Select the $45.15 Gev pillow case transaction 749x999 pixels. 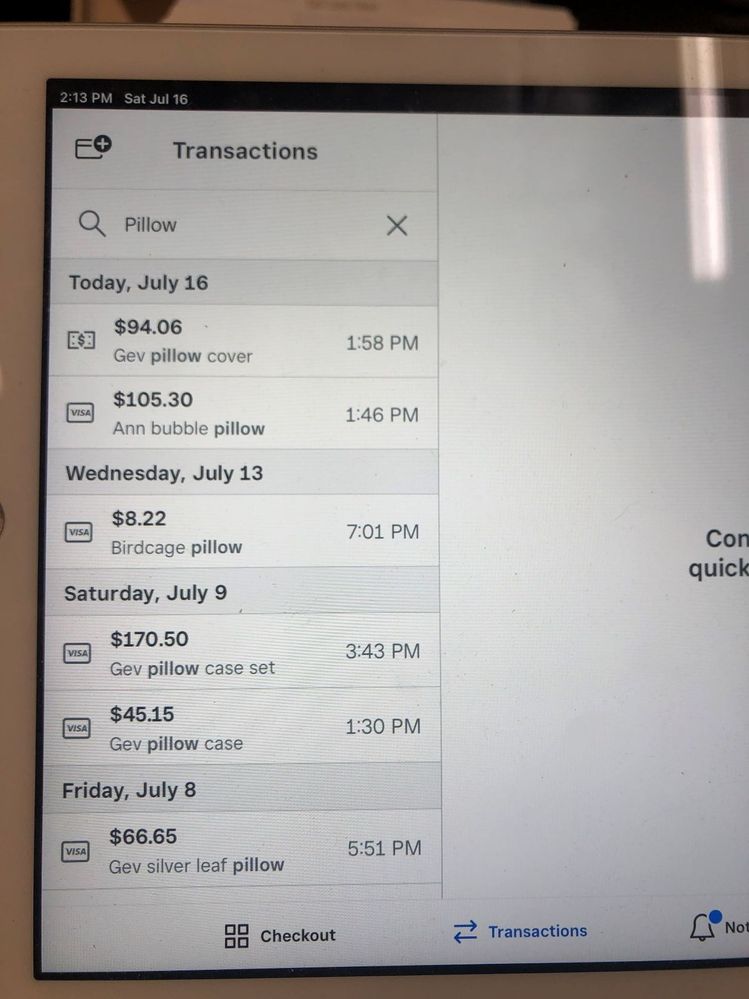point(245,727)
